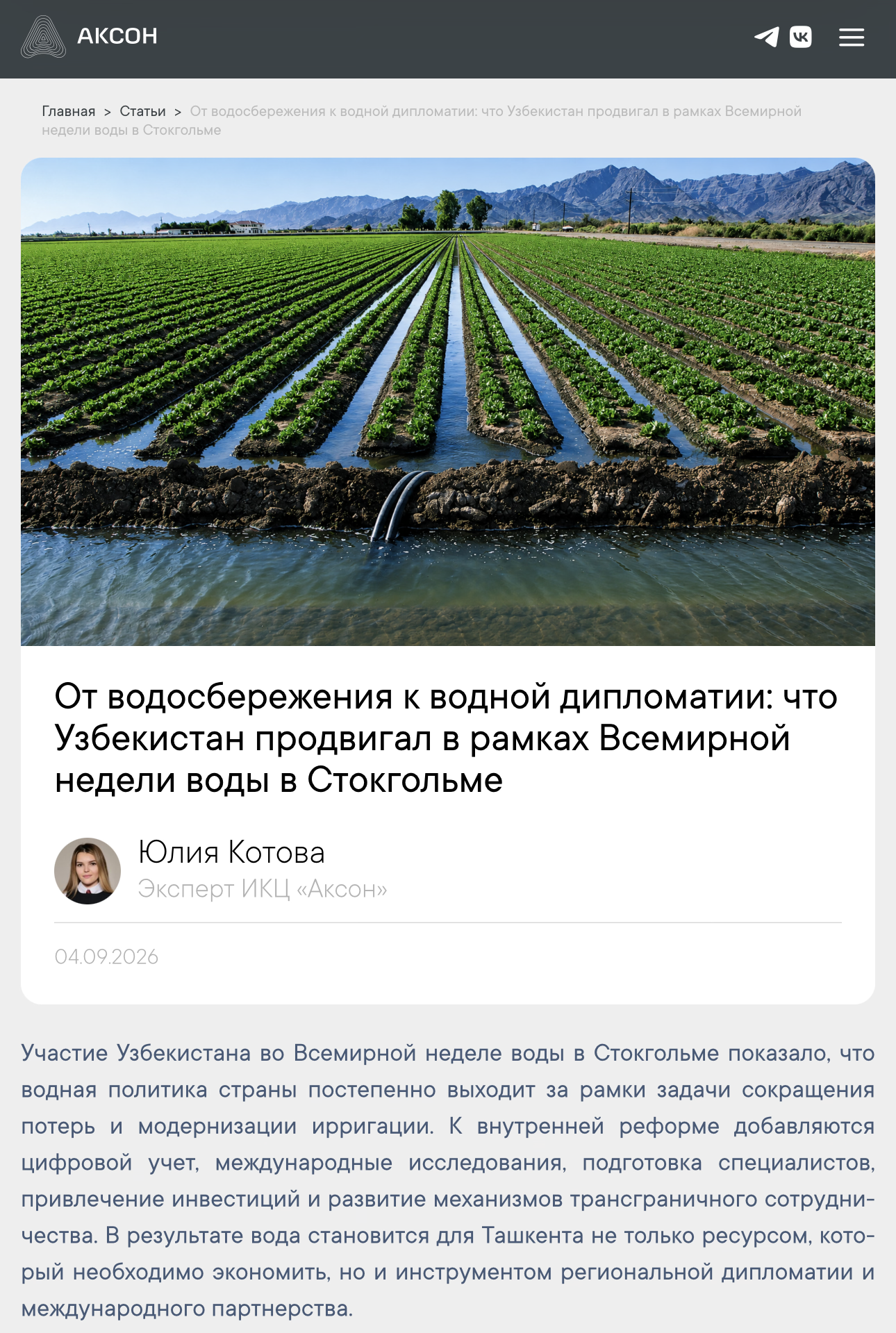Open the hamburger menu
This screenshot has width=896, height=1333.
[x=852, y=37]
